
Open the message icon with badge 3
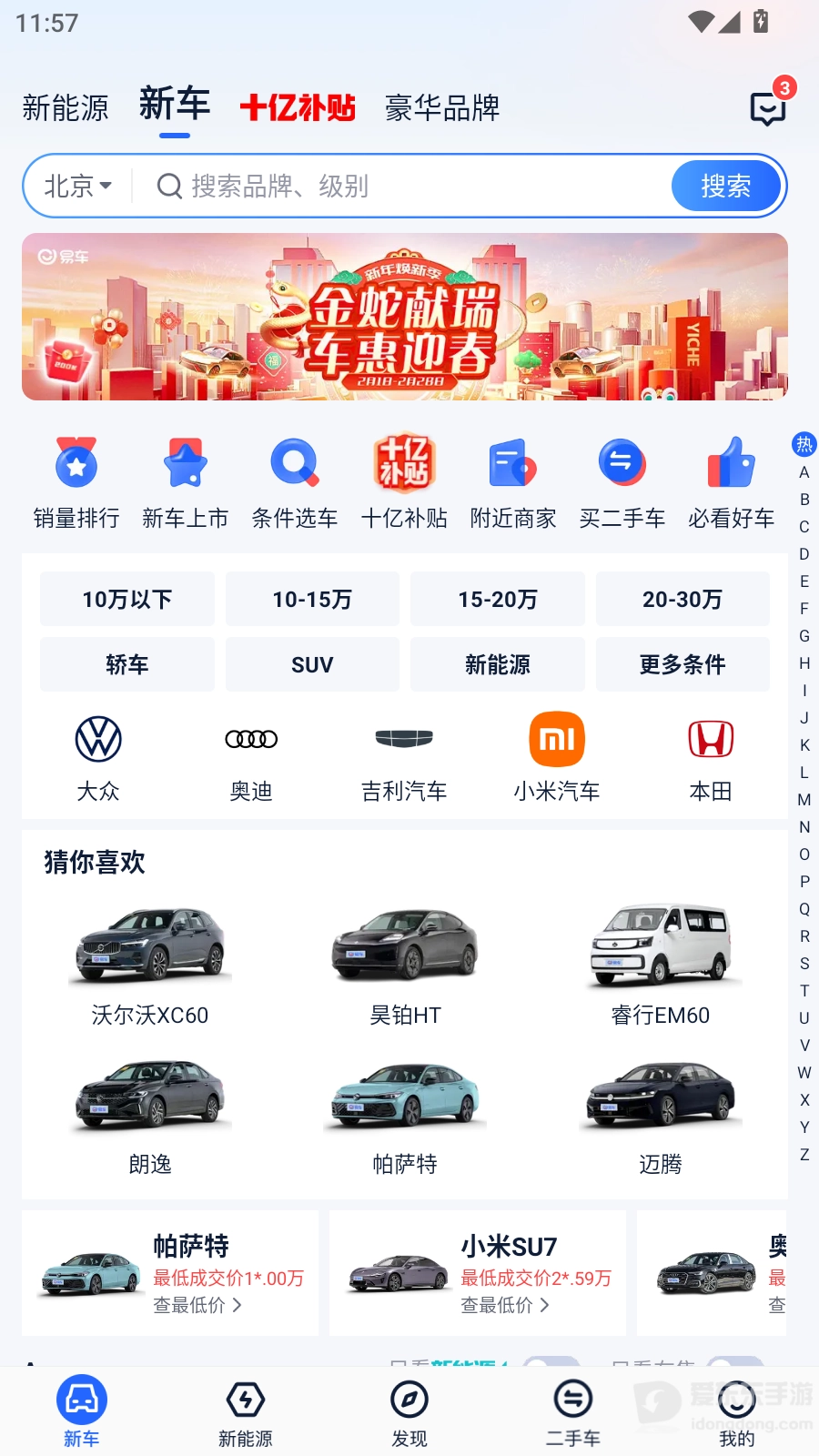(x=767, y=106)
